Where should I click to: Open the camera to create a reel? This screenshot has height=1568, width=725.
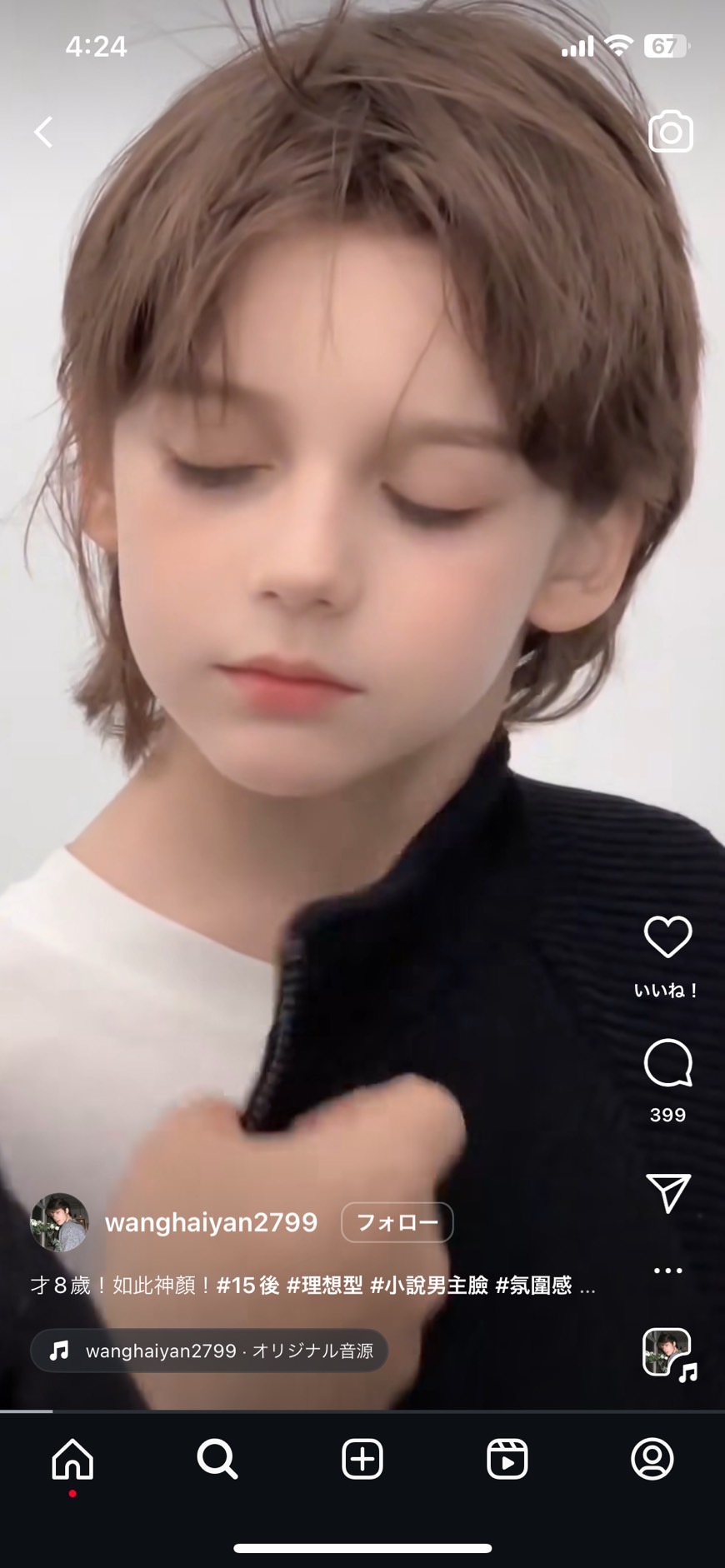(x=670, y=132)
